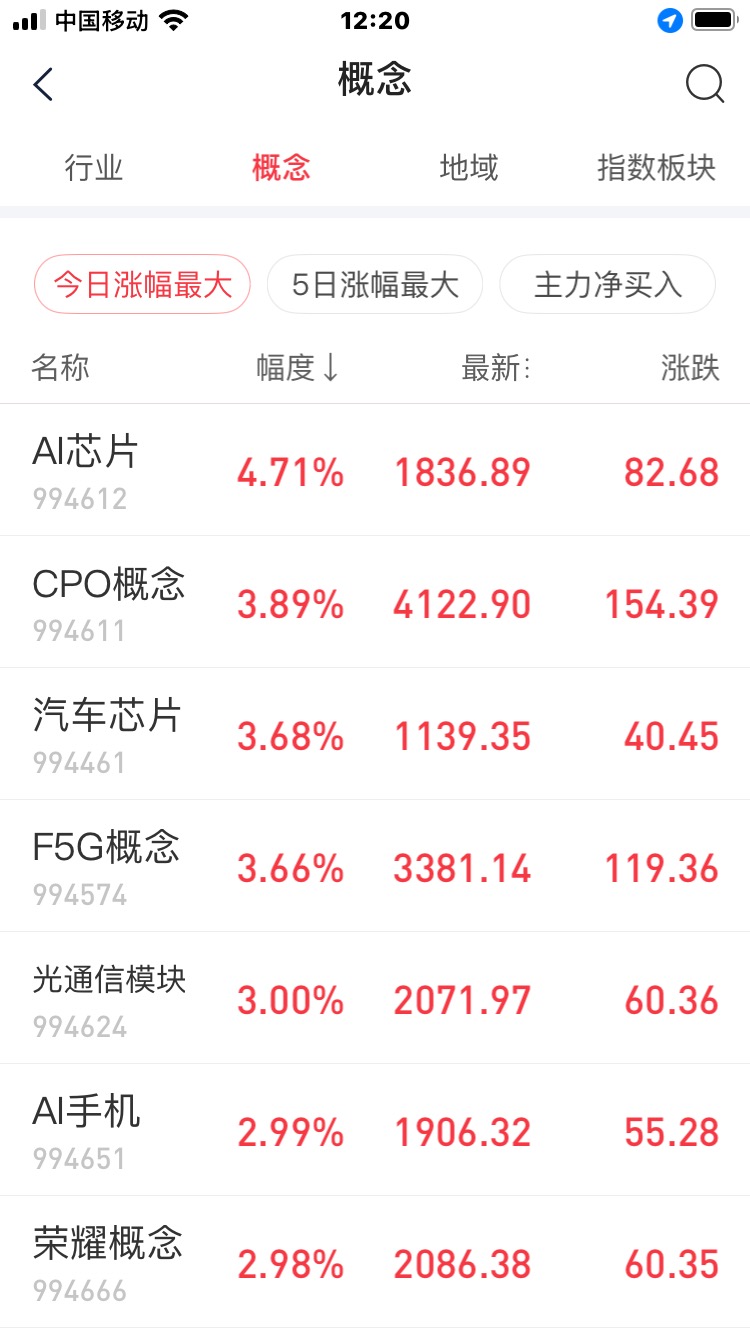The image size is (750, 1334).
Task: Tap the 主力净买入 filter chip
Action: tap(608, 284)
